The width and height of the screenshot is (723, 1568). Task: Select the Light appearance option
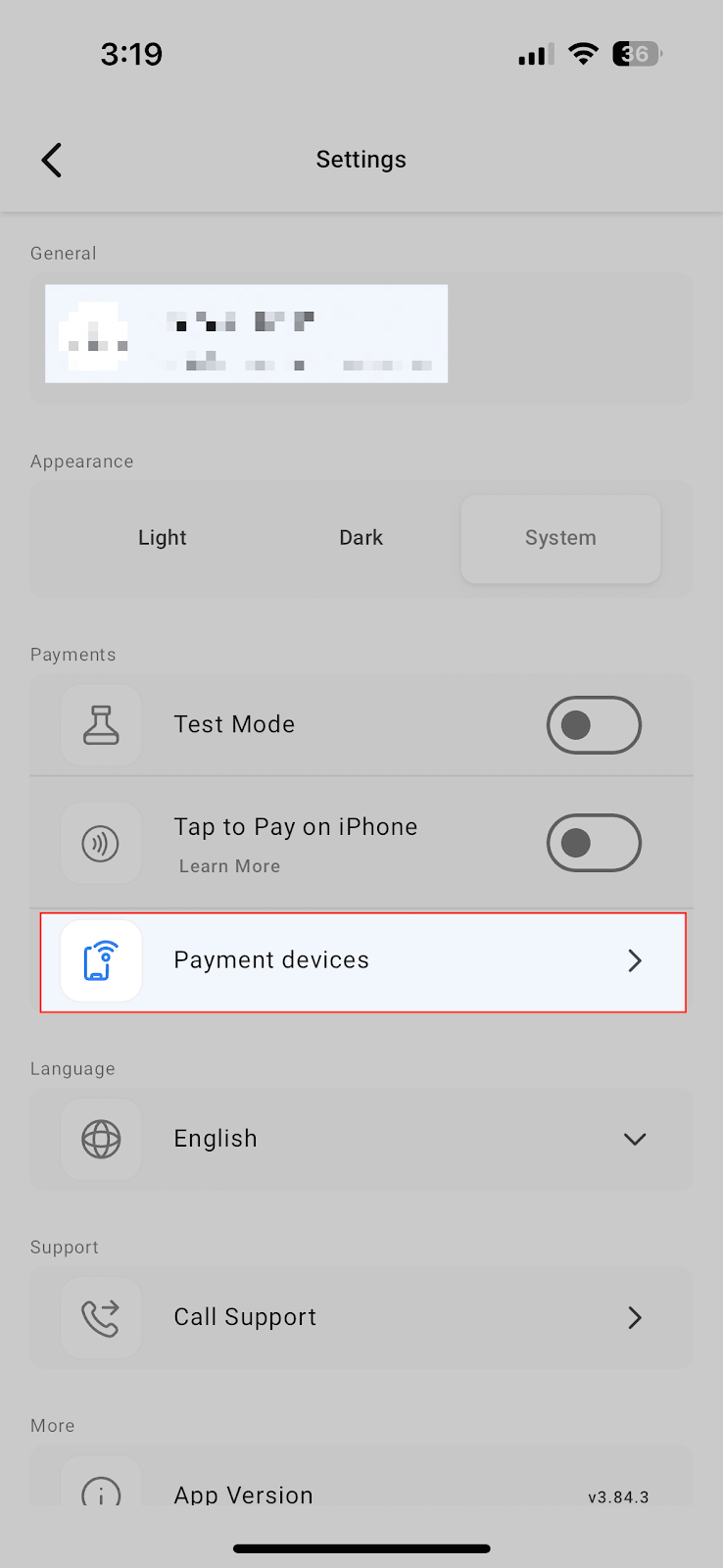(163, 538)
